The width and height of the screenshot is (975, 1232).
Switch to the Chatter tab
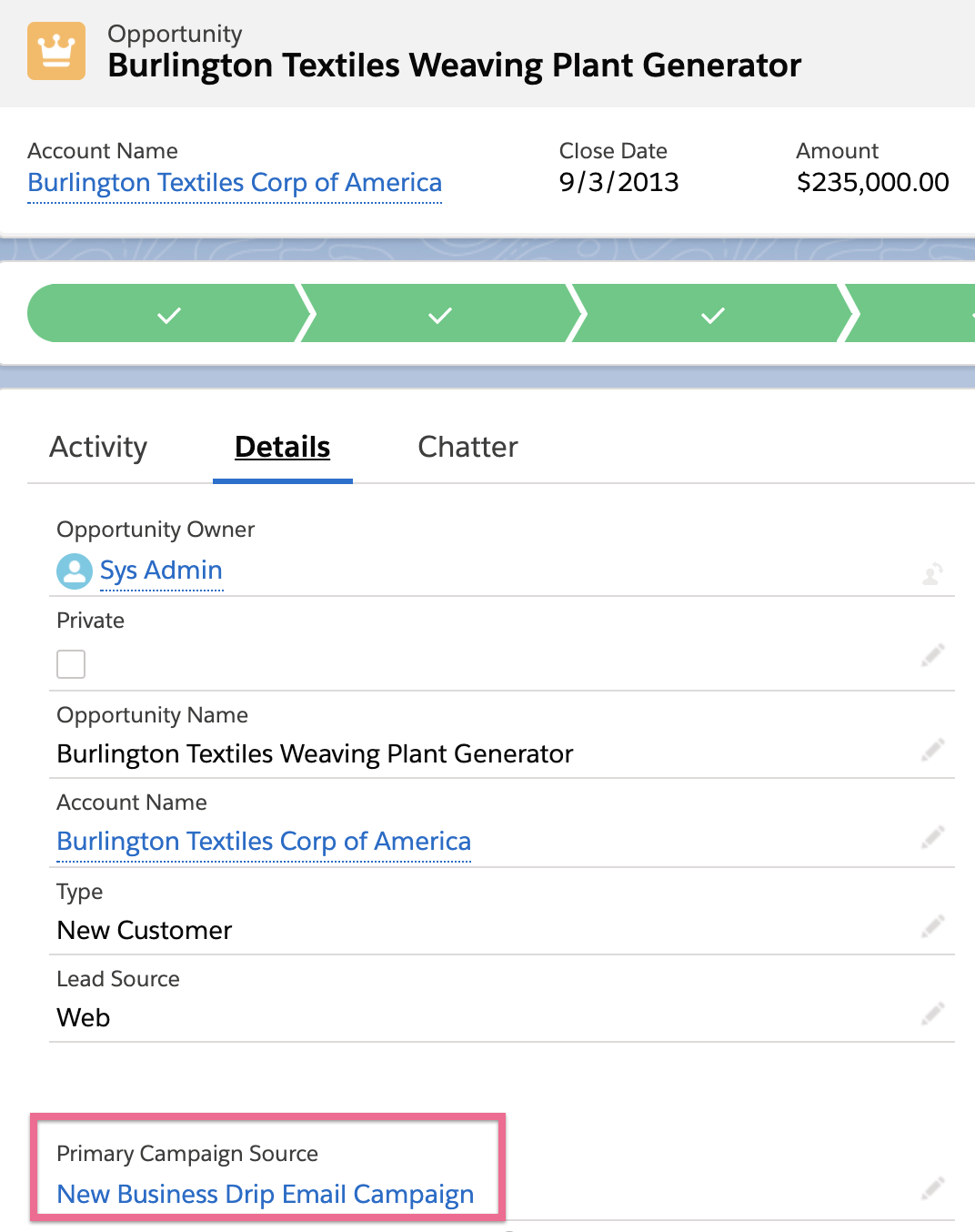[467, 447]
